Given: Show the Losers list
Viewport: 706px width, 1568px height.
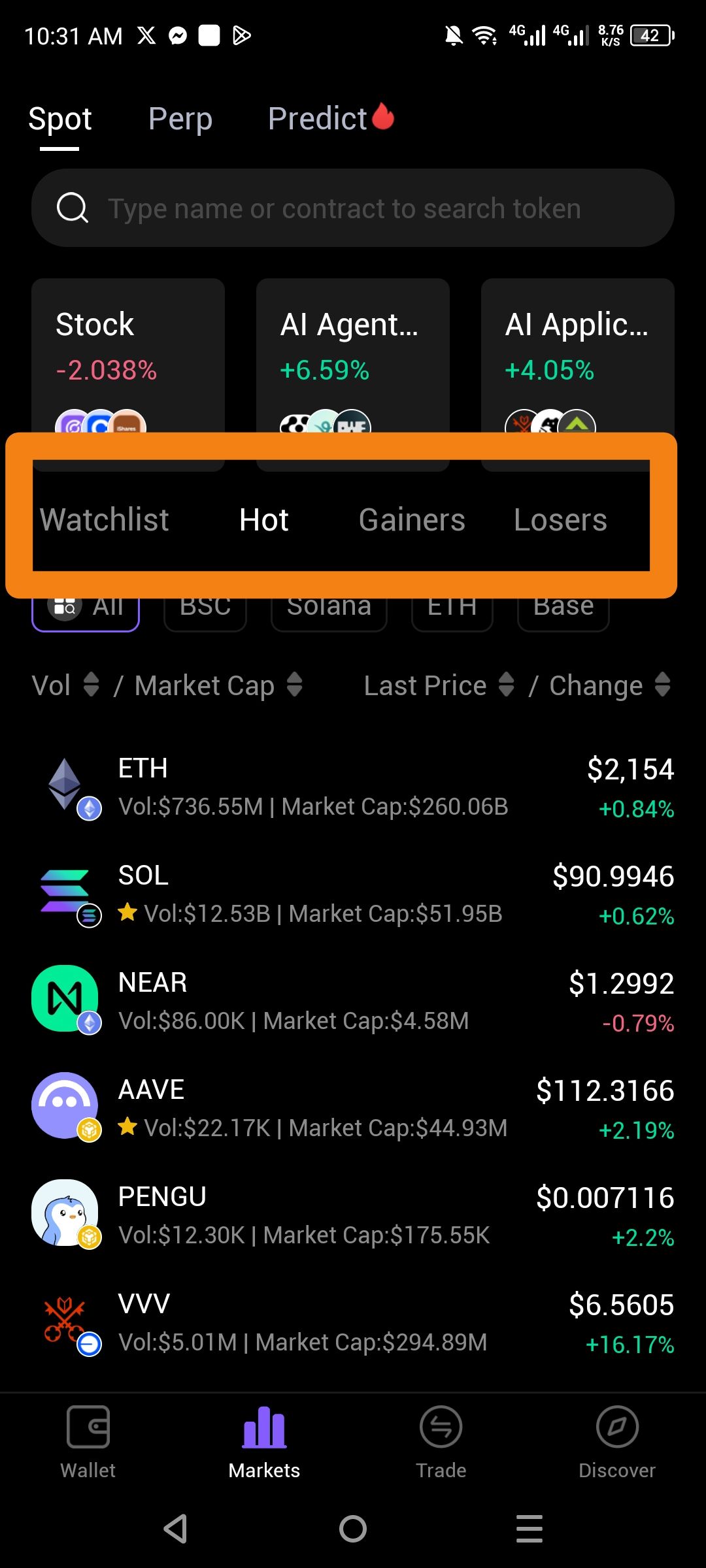Looking at the screenshot, I should pyautogui.click(x=560, y=520).
